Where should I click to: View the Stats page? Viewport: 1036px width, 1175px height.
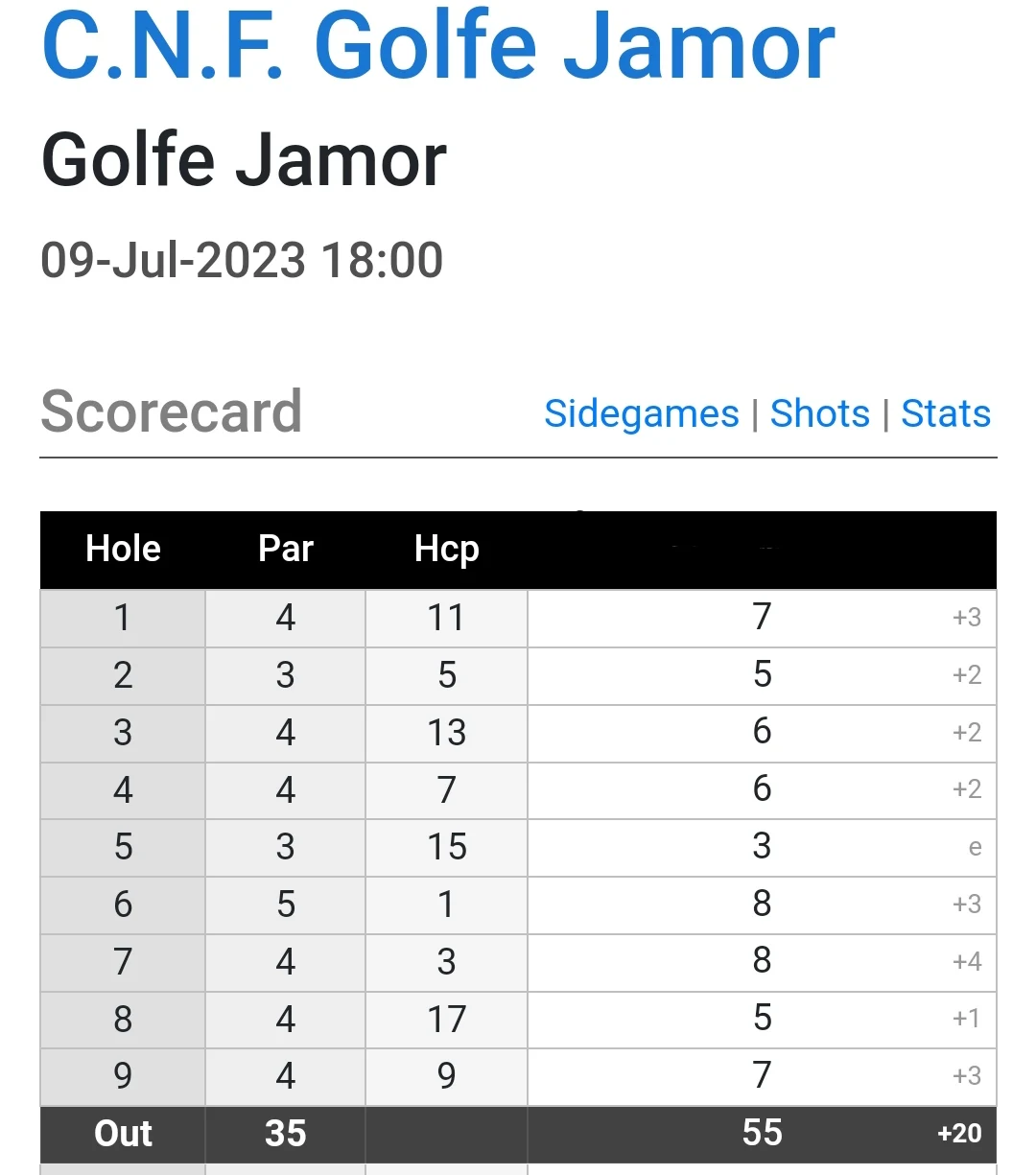pos(946,413)
